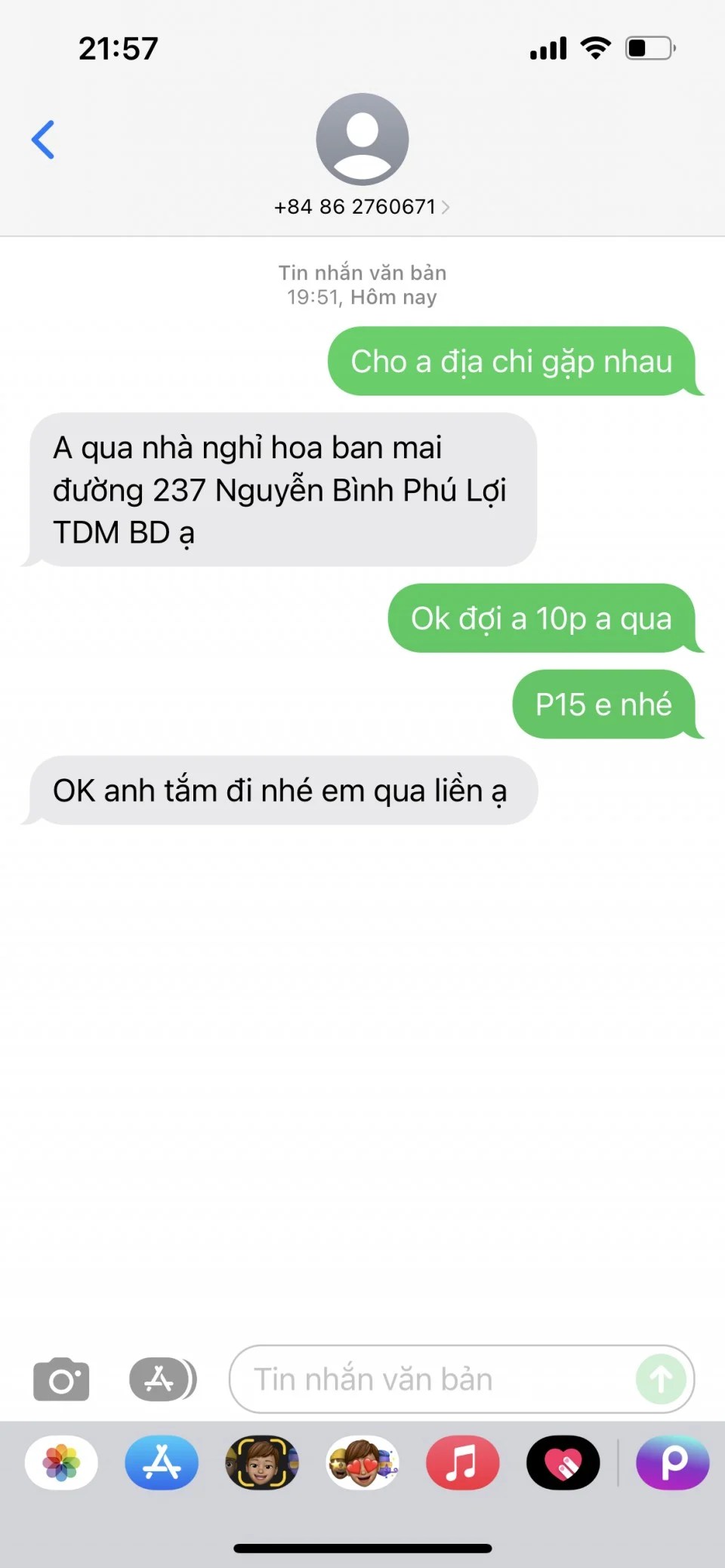The height and width of the screenshot is (1568, 725).
Task: Open the camera to attach a photo
Action: [x=61, y=1379]
